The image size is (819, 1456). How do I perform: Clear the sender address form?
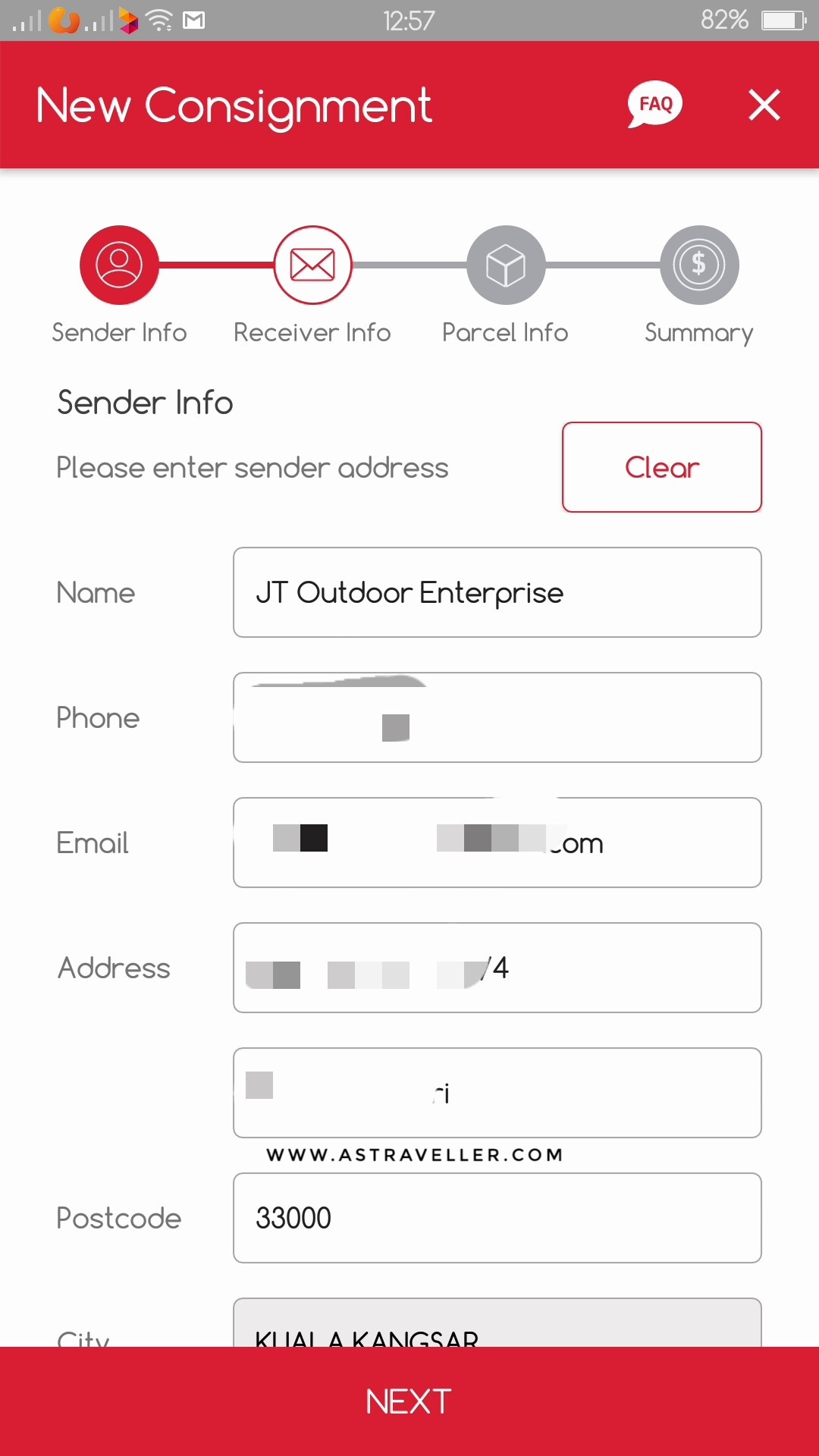click(x=661, y=467)
